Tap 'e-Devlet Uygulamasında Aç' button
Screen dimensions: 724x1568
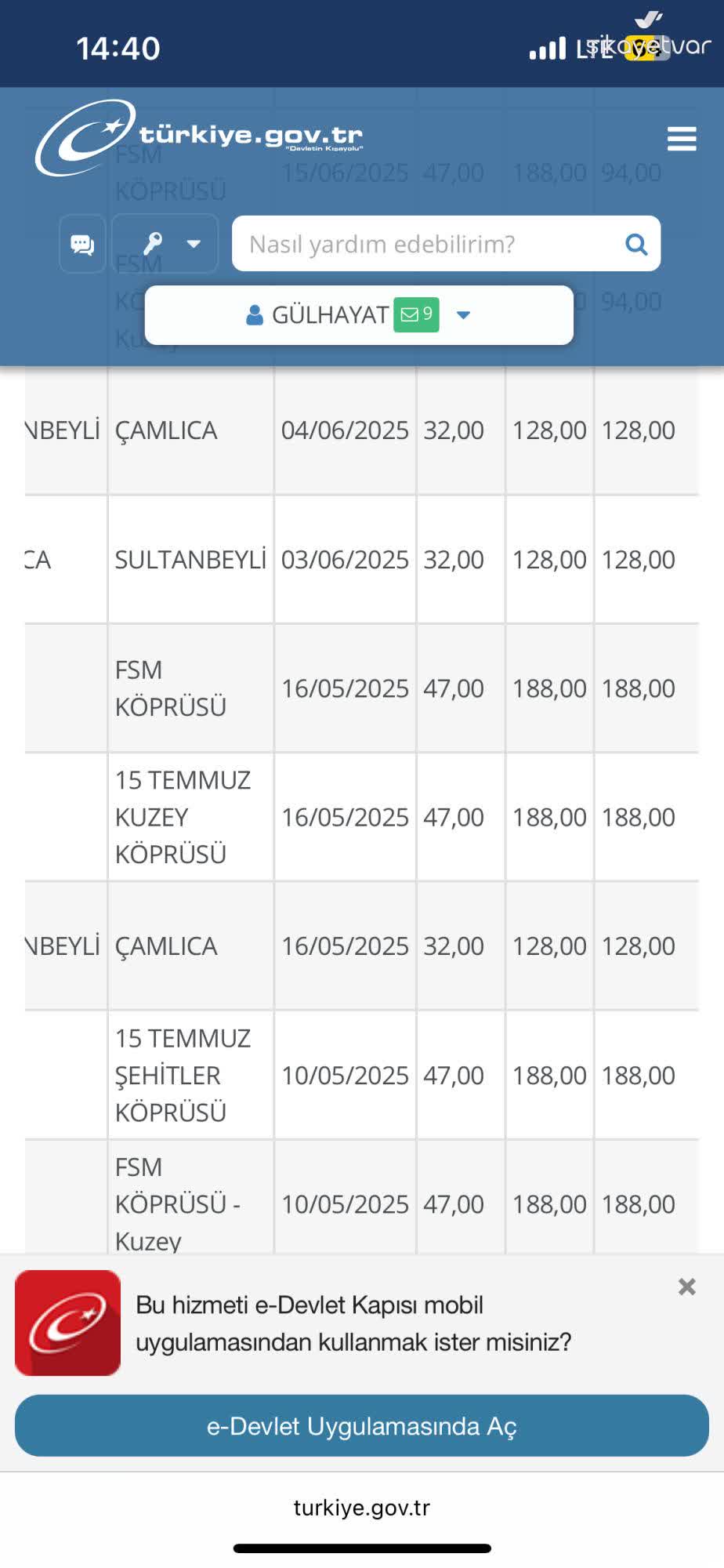(x=362, y=1426)
